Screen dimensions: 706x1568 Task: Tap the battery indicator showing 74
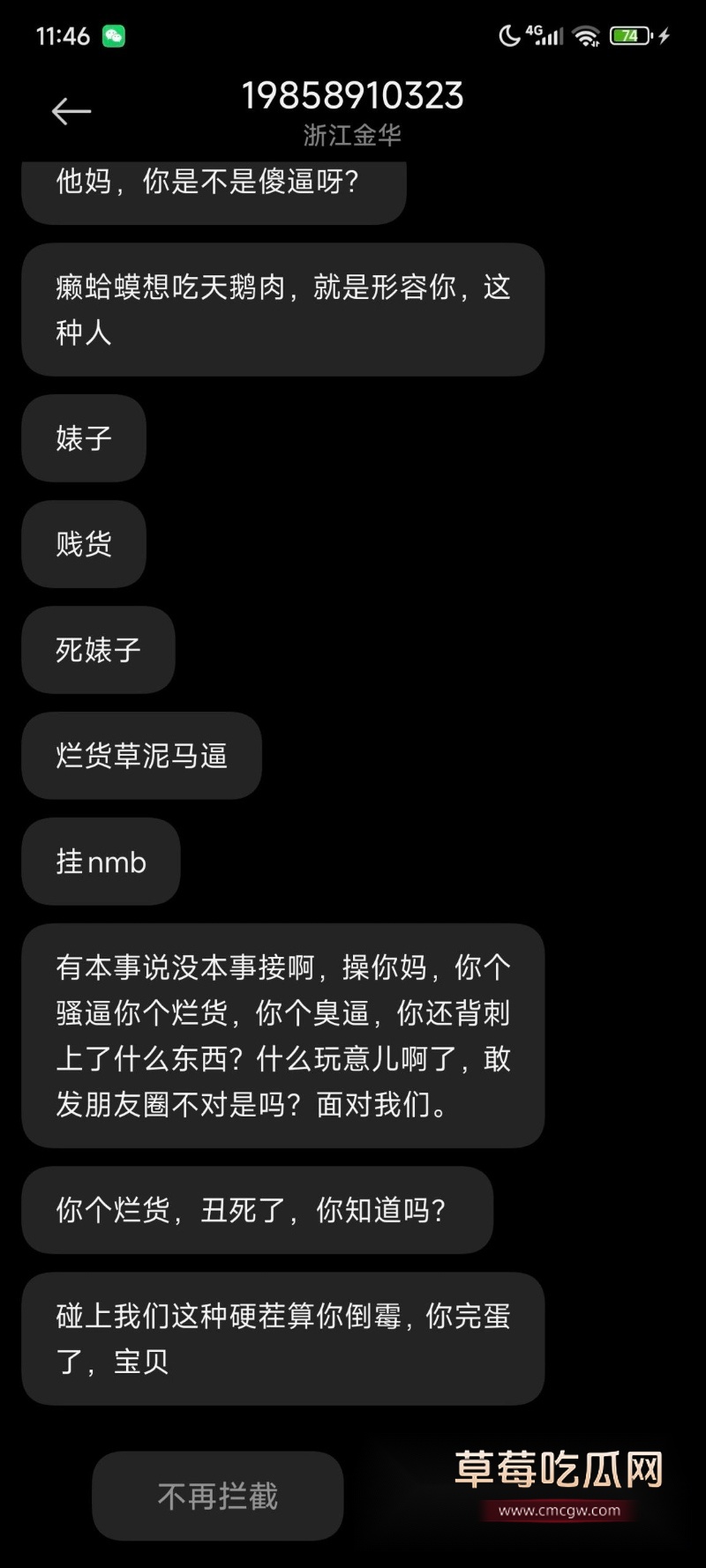(629, 35)
